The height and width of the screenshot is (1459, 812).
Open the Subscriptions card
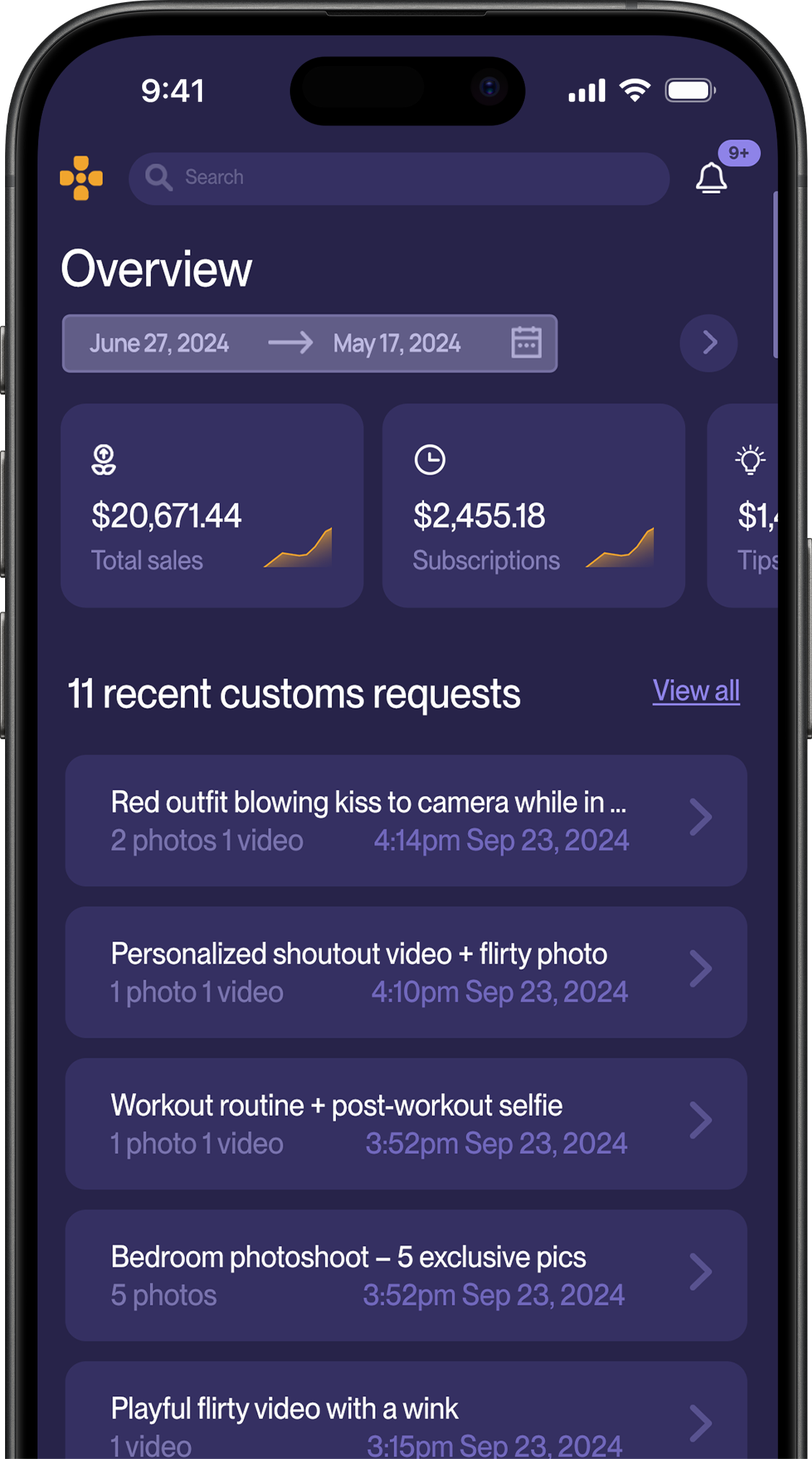(x=533, y=506)
